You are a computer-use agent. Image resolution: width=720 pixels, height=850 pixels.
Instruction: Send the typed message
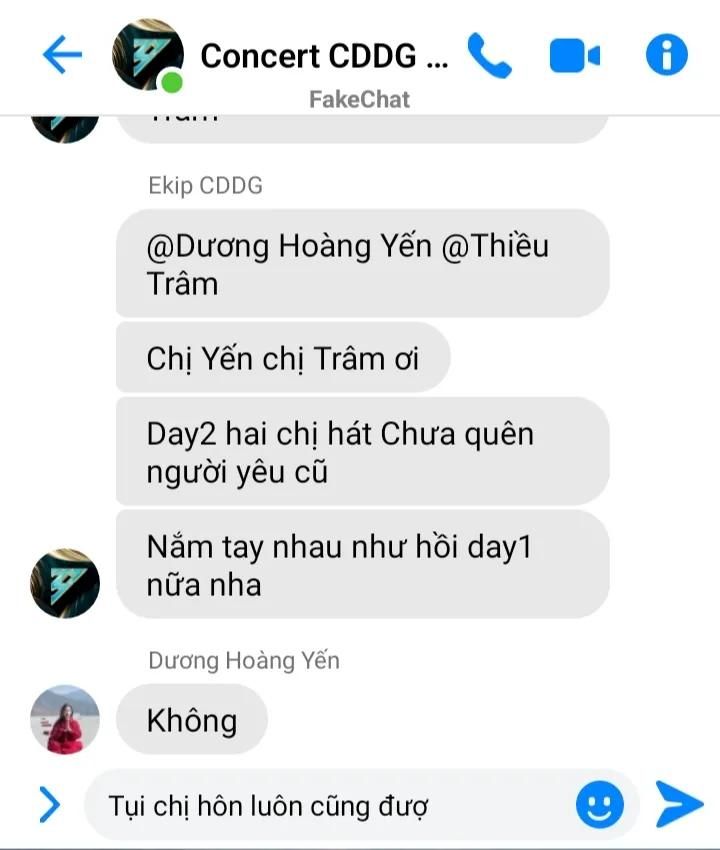679,804
